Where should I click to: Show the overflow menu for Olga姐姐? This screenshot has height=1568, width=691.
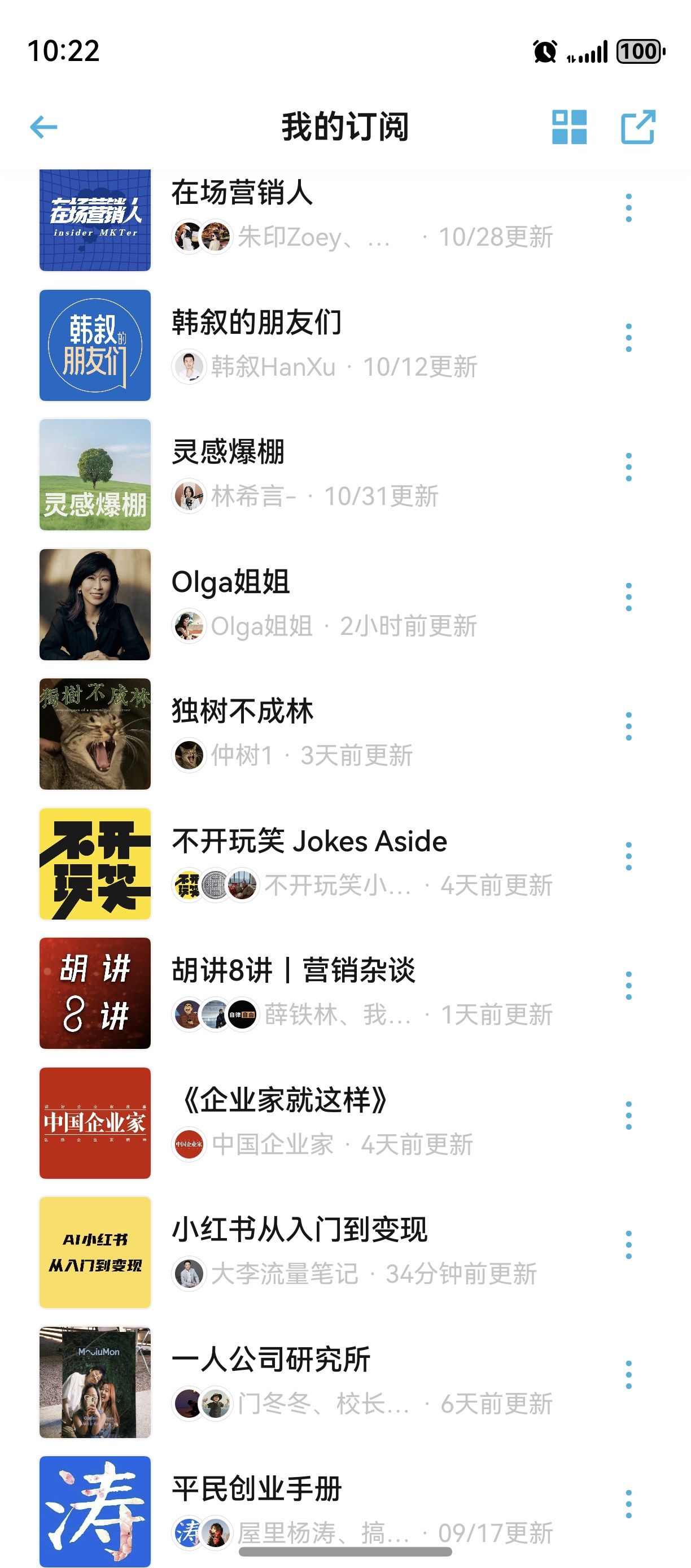[x=628, y=597]
